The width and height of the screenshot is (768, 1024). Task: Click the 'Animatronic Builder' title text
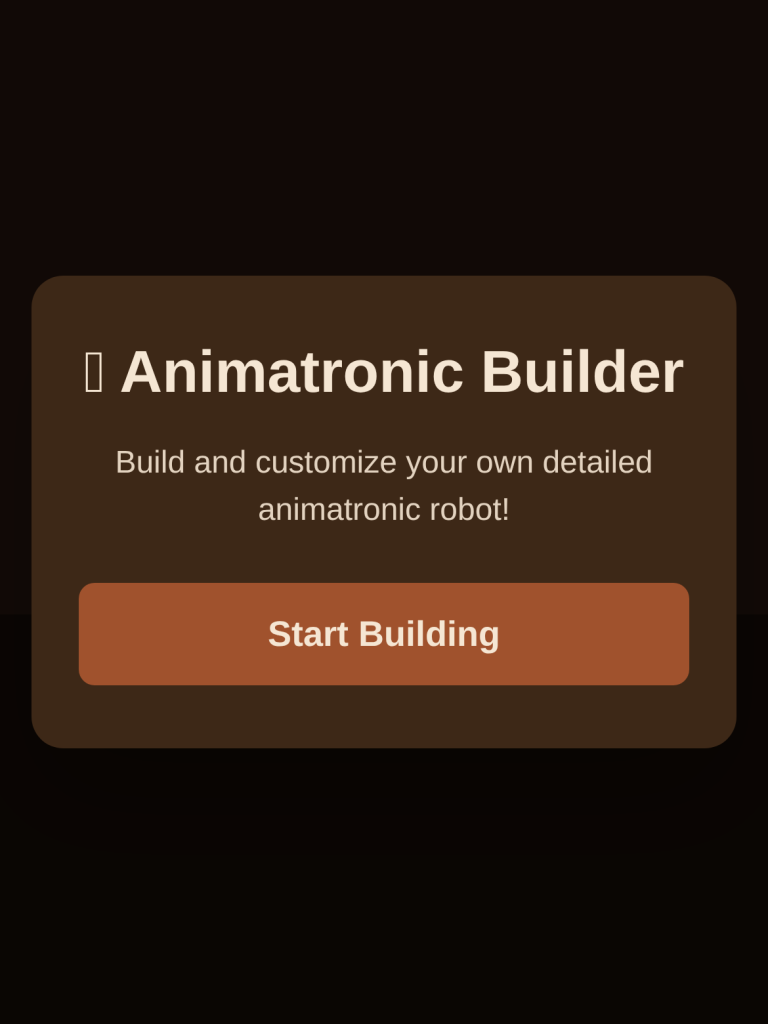pyautogui.click(x=400, y=370)
